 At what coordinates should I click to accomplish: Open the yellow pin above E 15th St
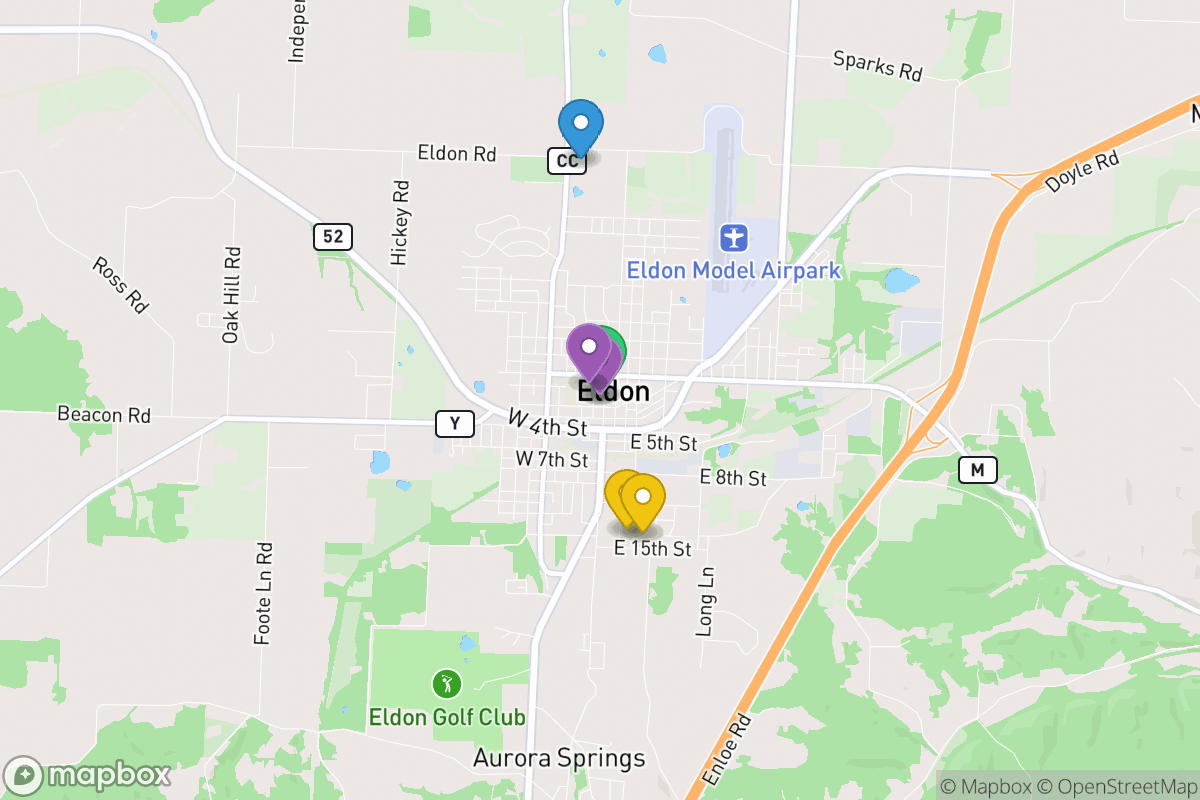[644, 497]
